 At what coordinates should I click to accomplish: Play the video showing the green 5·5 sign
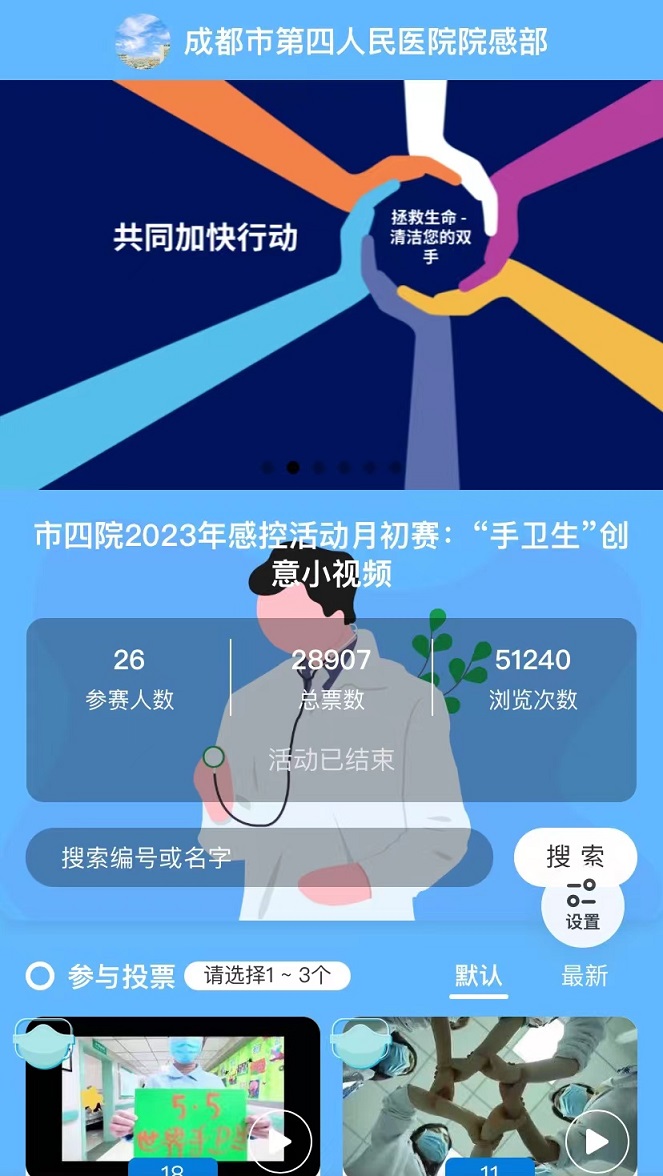pyautogui.click(x=280, y=1141)
